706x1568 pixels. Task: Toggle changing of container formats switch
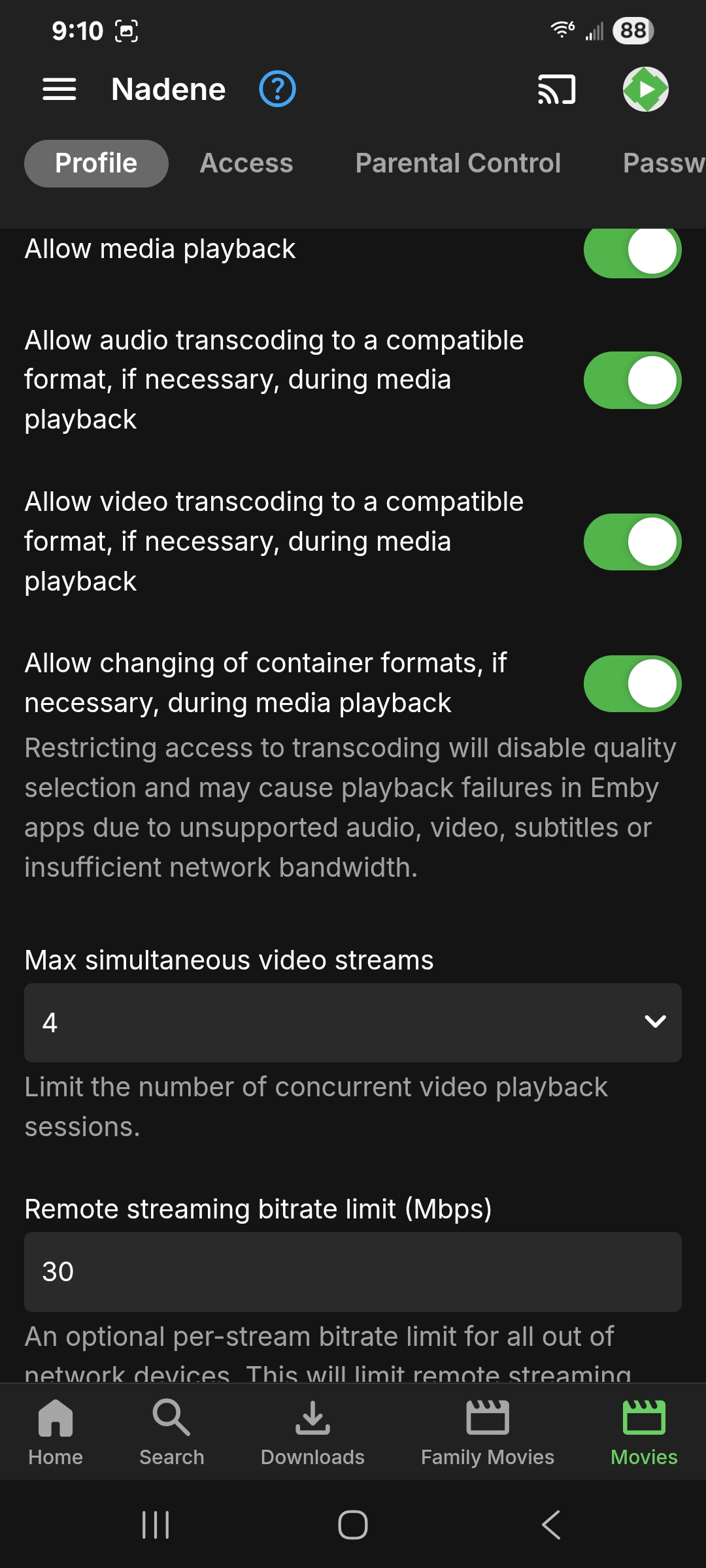(x=631, y=683)
